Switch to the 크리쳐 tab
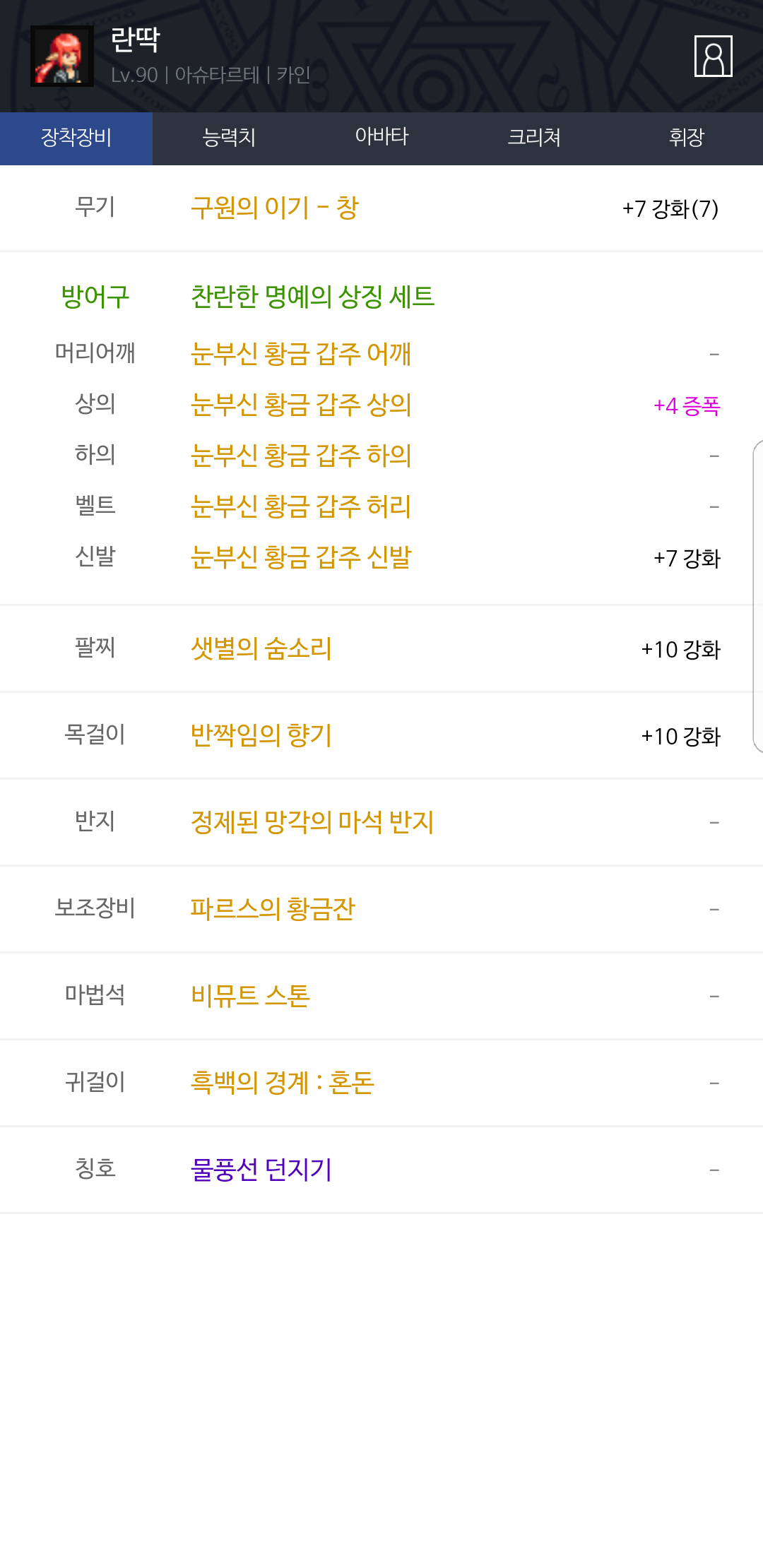This screenshot has height=1568, width=763. click(534, 138)
